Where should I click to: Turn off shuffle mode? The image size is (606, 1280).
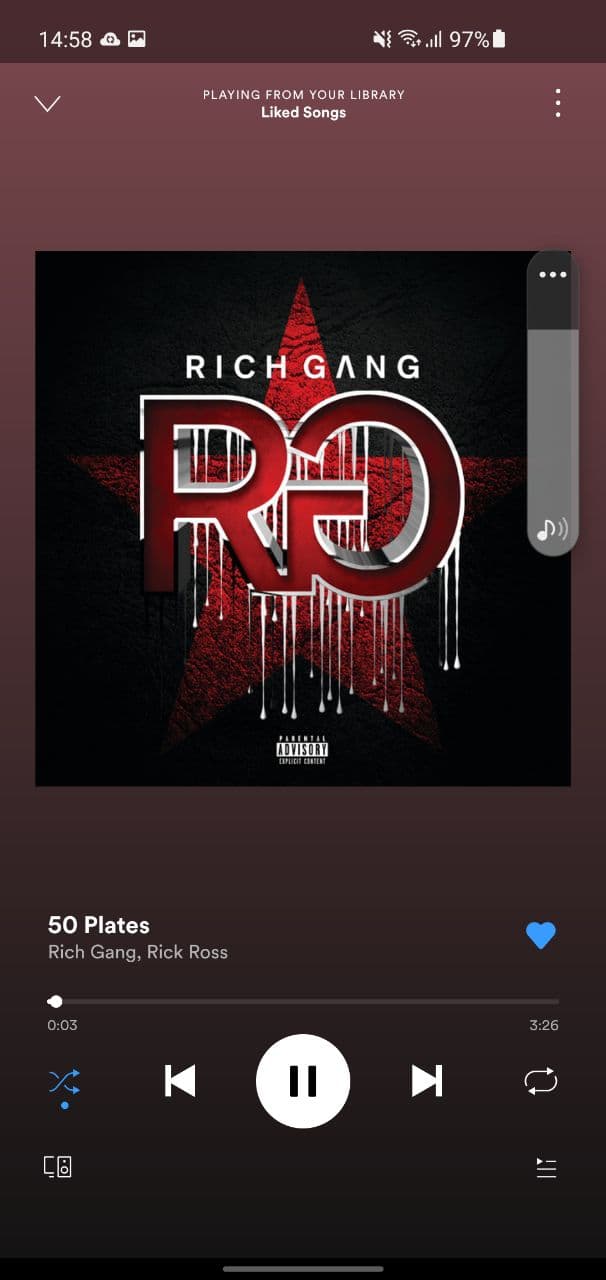coord(64,1082)
